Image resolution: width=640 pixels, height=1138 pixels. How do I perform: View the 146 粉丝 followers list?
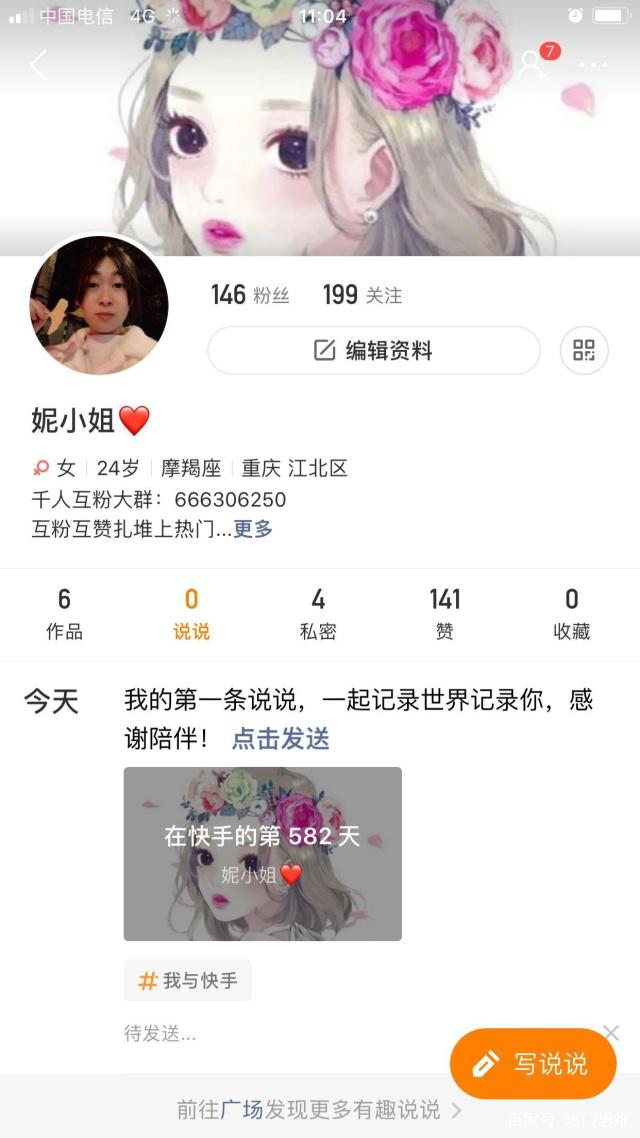(x=249, y=295)
